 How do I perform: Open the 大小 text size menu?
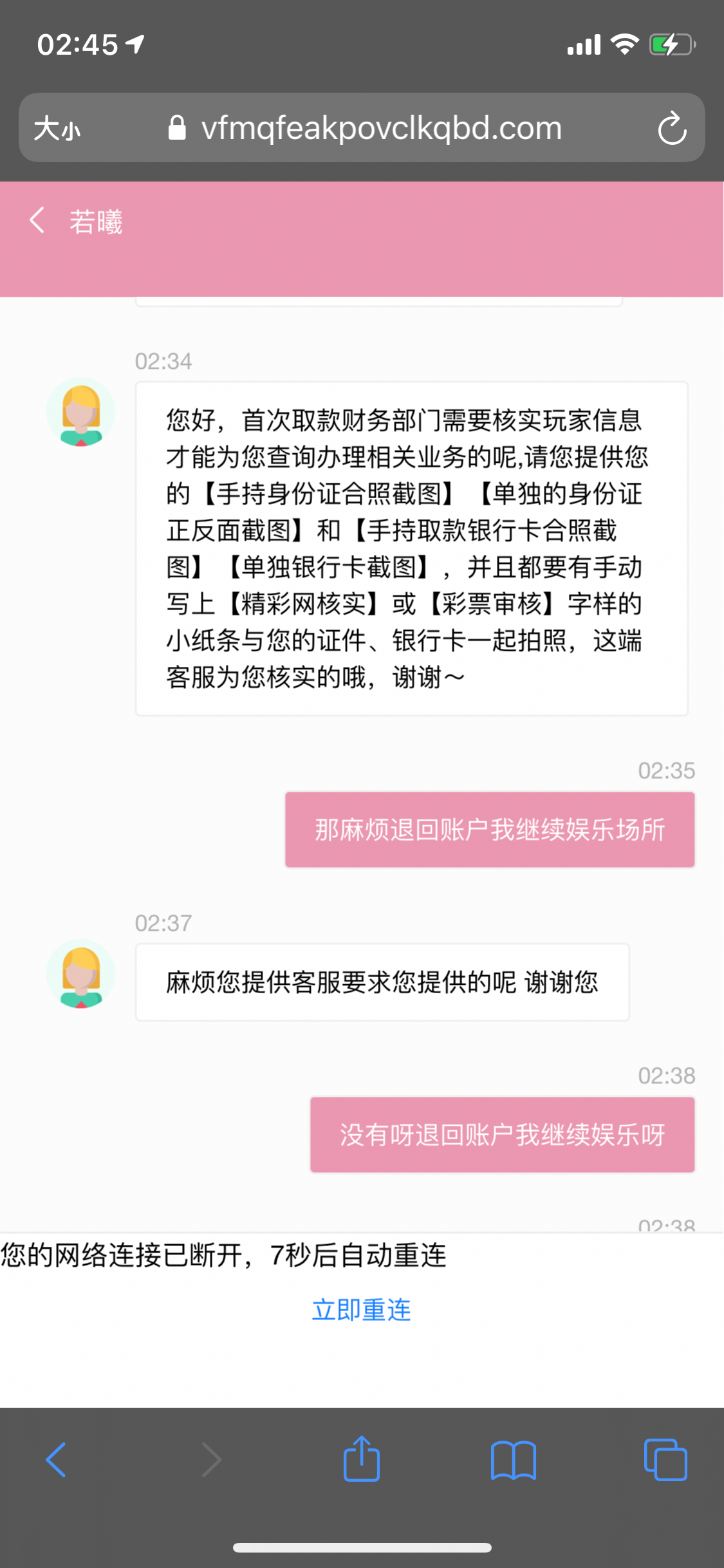(x=58, y=128)
